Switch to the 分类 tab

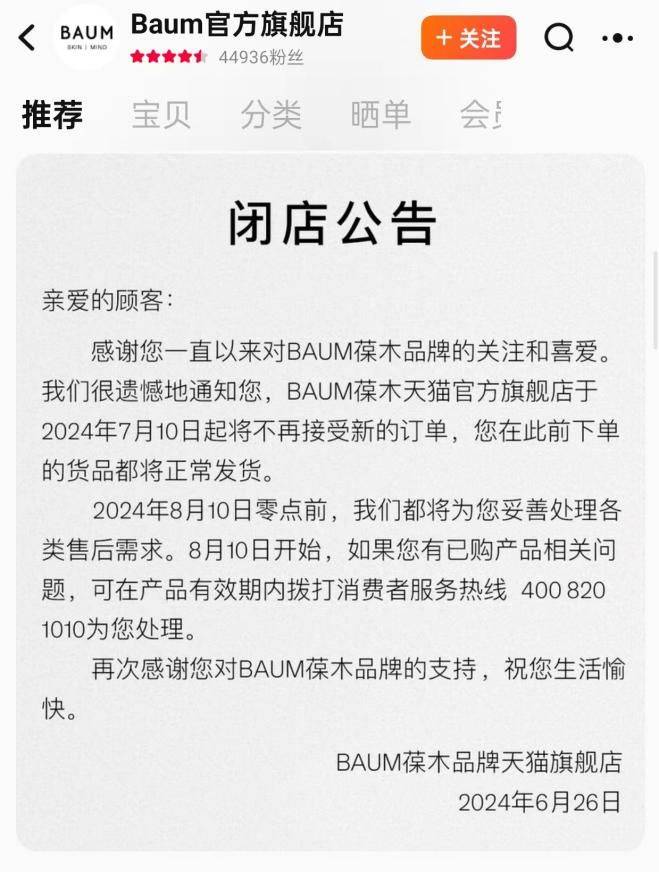(x=271, y=115)
